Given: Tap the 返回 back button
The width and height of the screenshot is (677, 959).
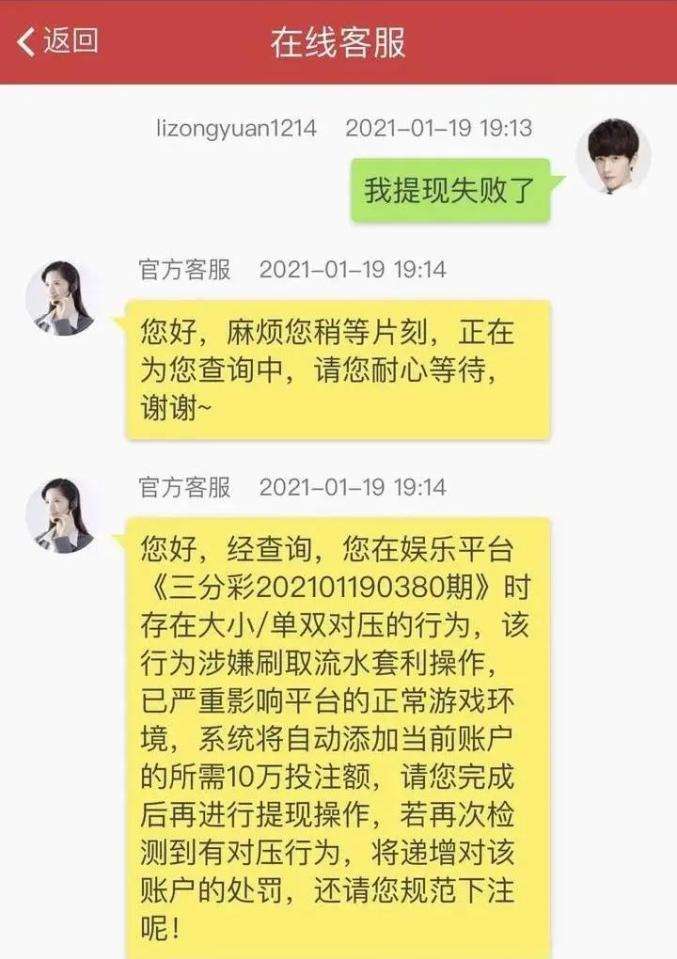Looking at the screenshot, I should (x=57, y=41).
